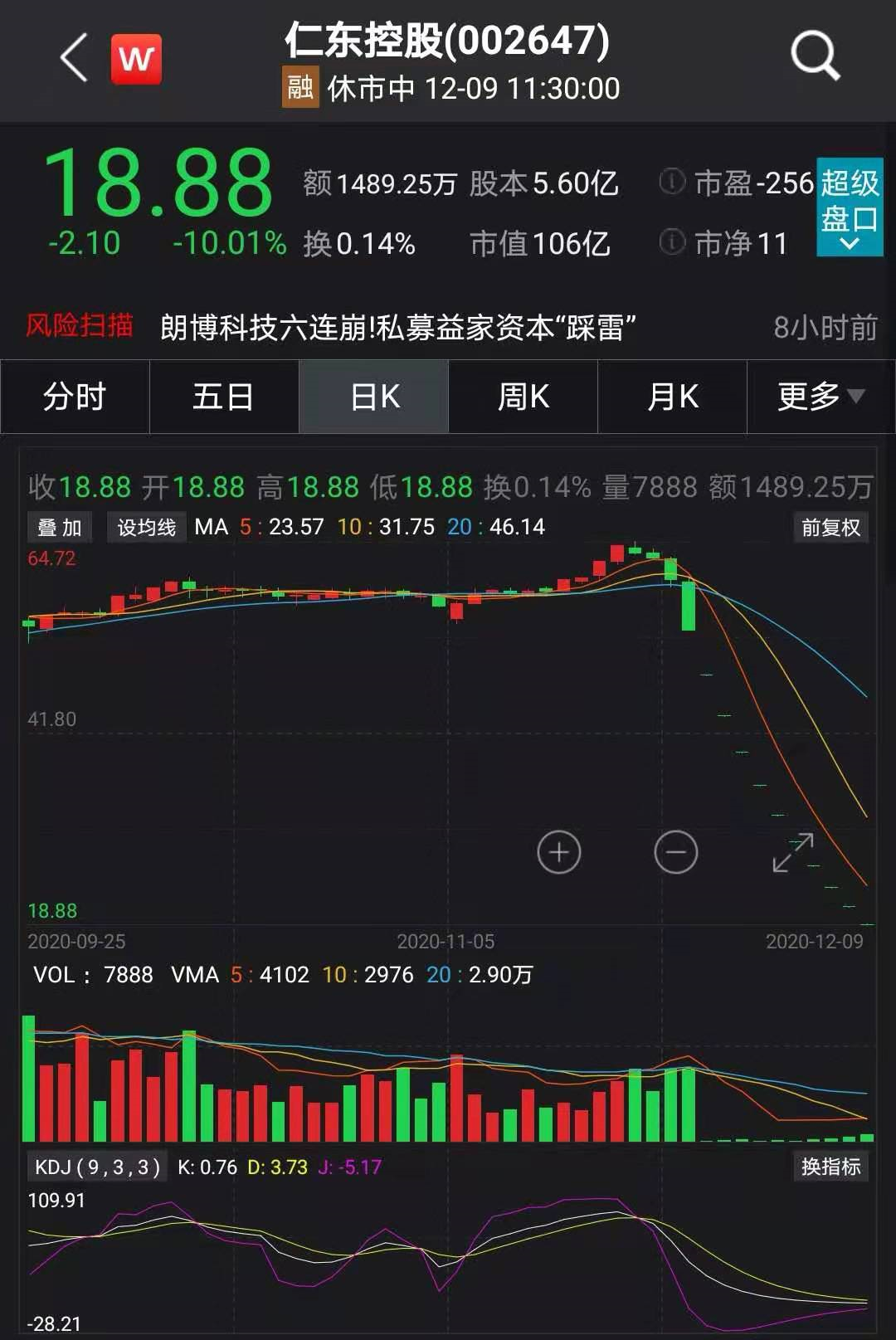Image resolution: width=896 pixels, height=1340 pixels.
Task: Switch to the 五日 chart tab
Action: 224,397
